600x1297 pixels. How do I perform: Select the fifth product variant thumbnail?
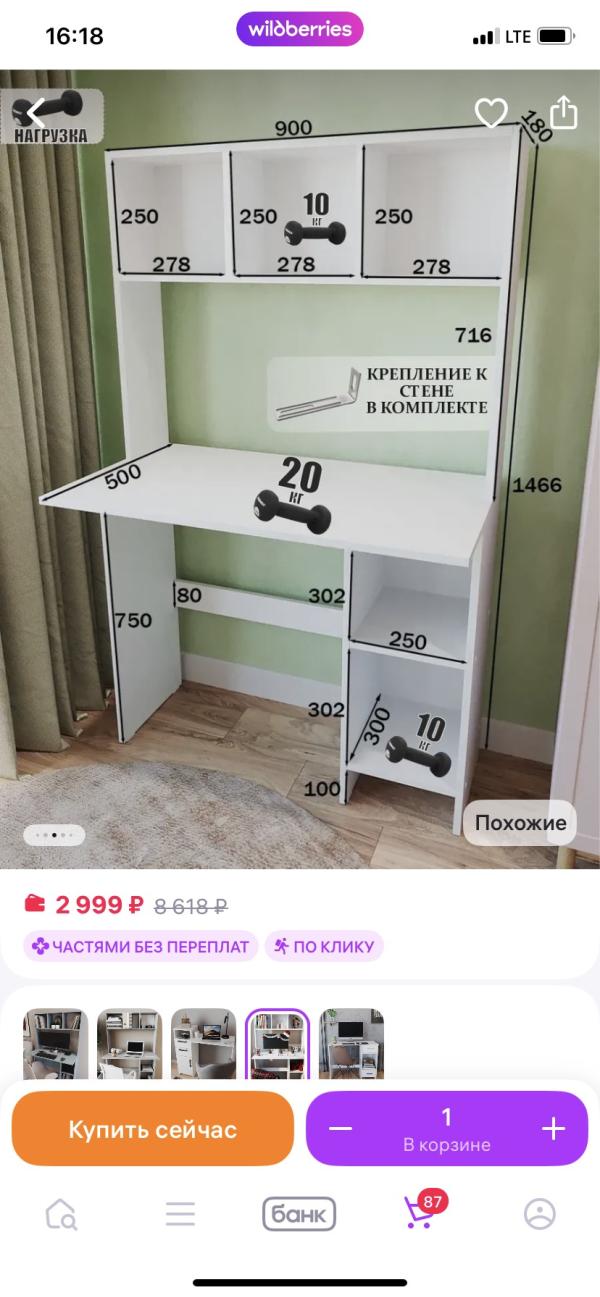tap(352, 1043)
